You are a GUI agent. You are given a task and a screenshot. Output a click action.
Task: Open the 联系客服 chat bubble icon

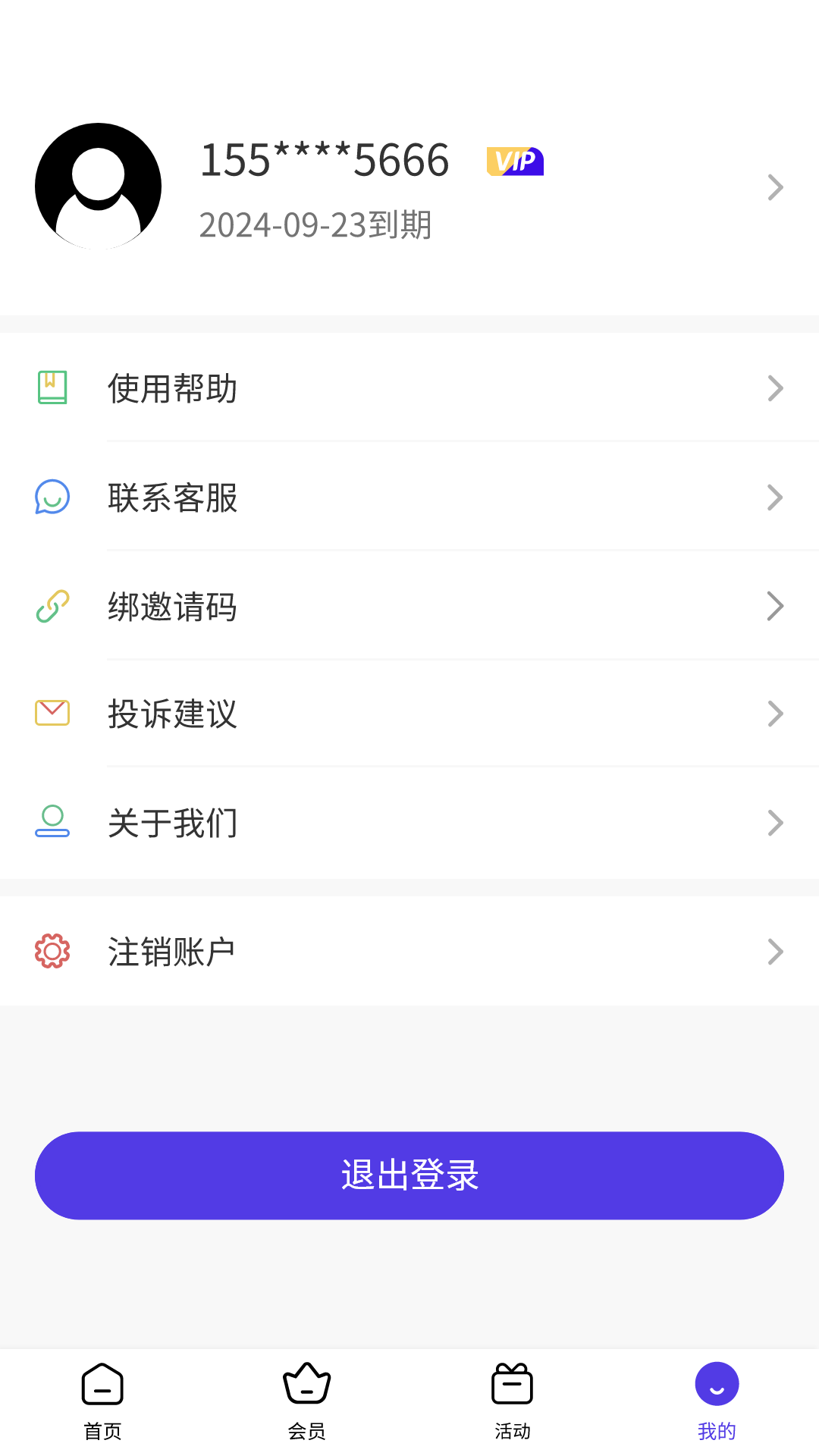pos(52,497)
